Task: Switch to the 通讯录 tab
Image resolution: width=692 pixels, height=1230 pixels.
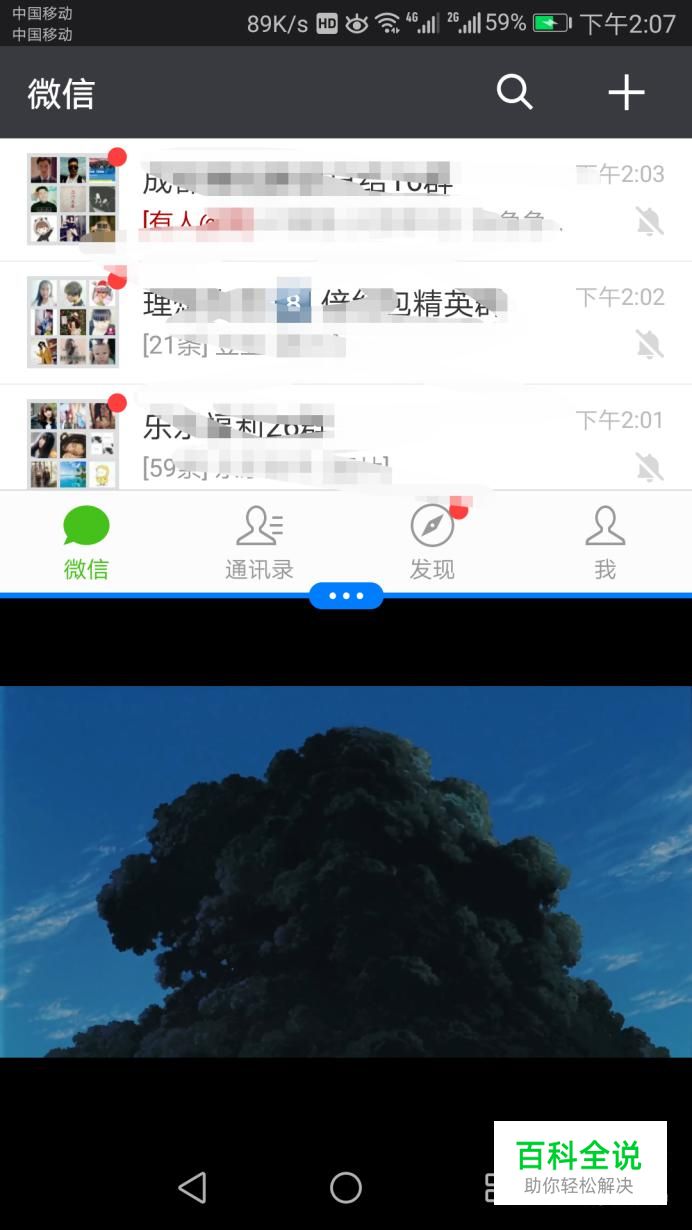Action: point(259,543)
